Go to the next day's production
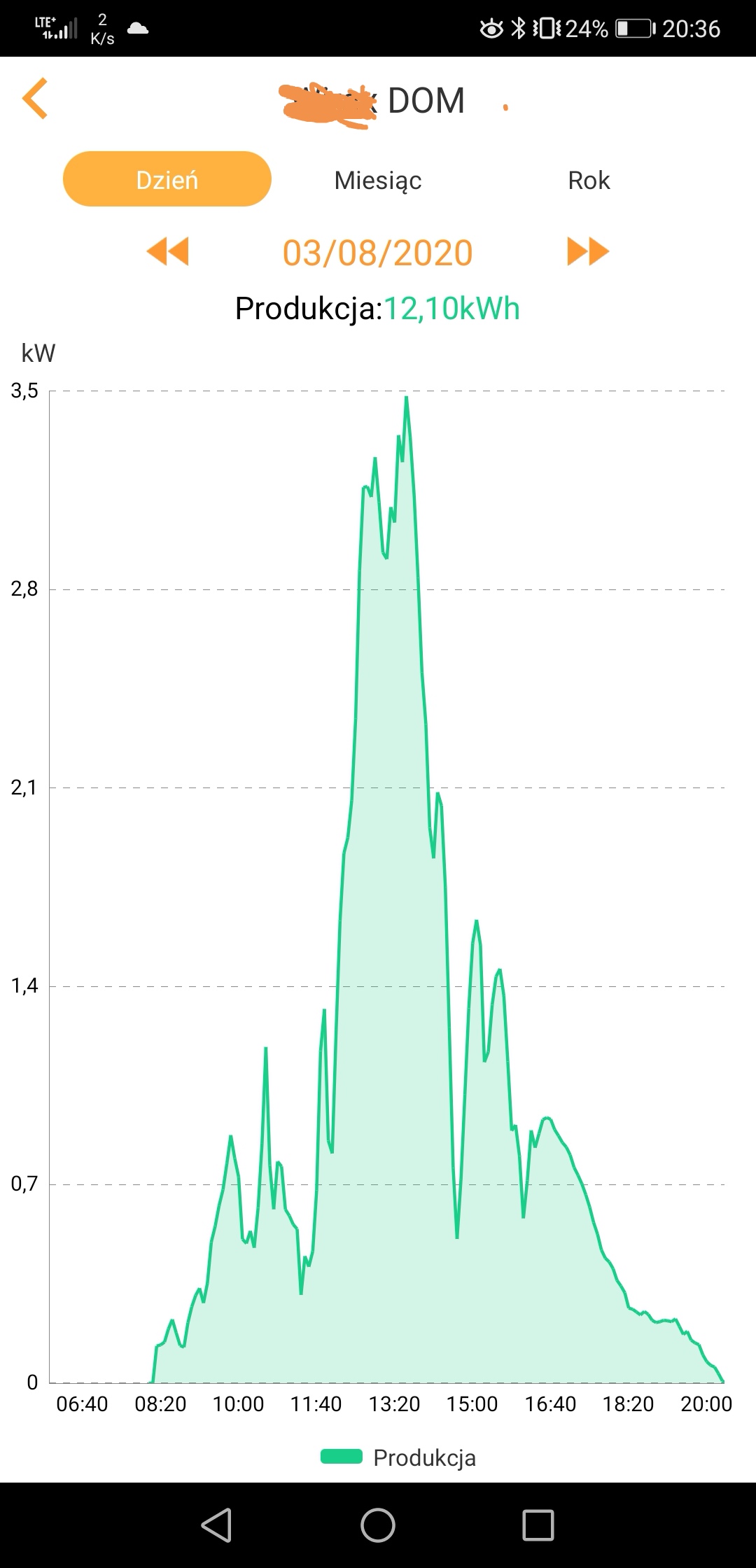 point(588,251)
